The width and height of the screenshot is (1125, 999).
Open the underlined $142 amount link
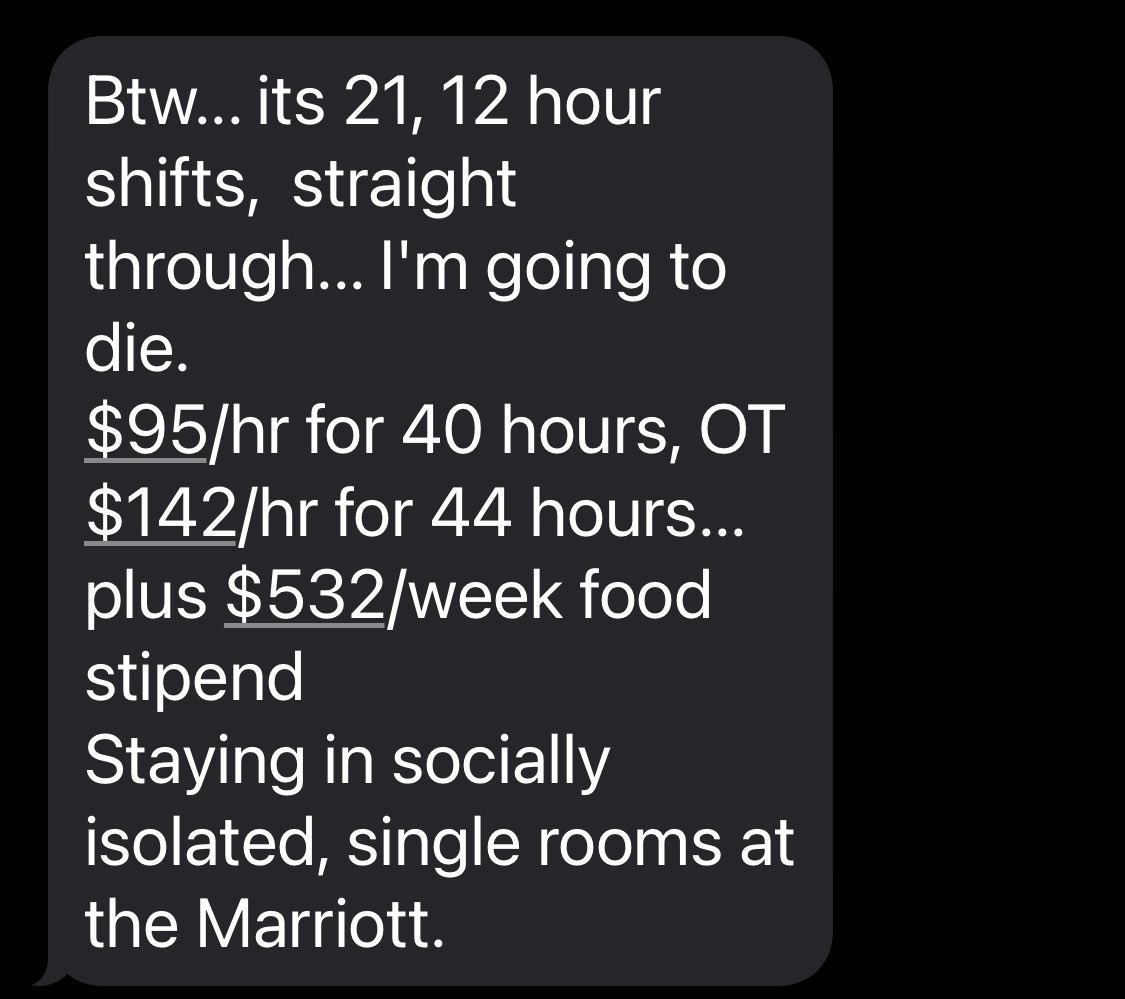(x=160, y=513)
